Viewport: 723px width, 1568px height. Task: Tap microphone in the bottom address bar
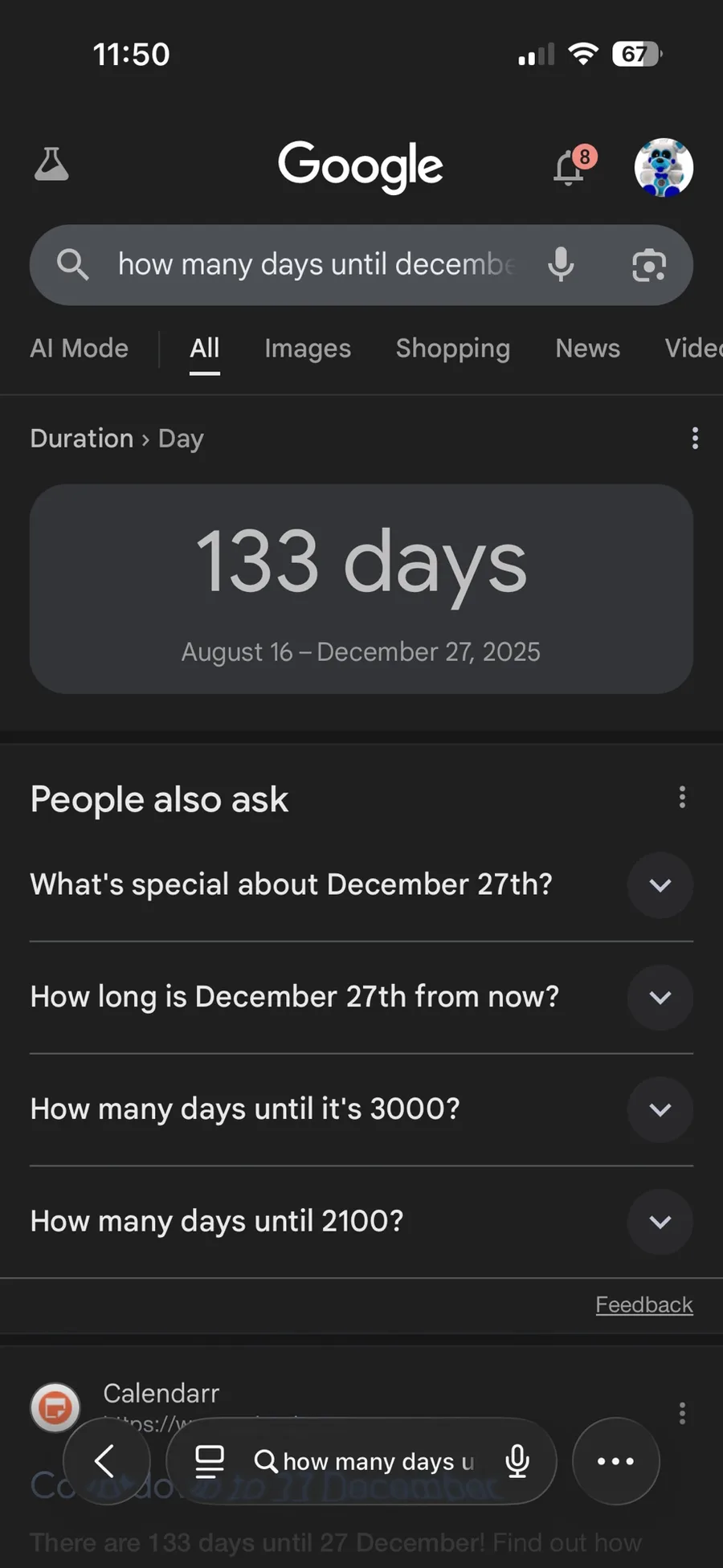pyautogui.click(x=517, y=1461)
